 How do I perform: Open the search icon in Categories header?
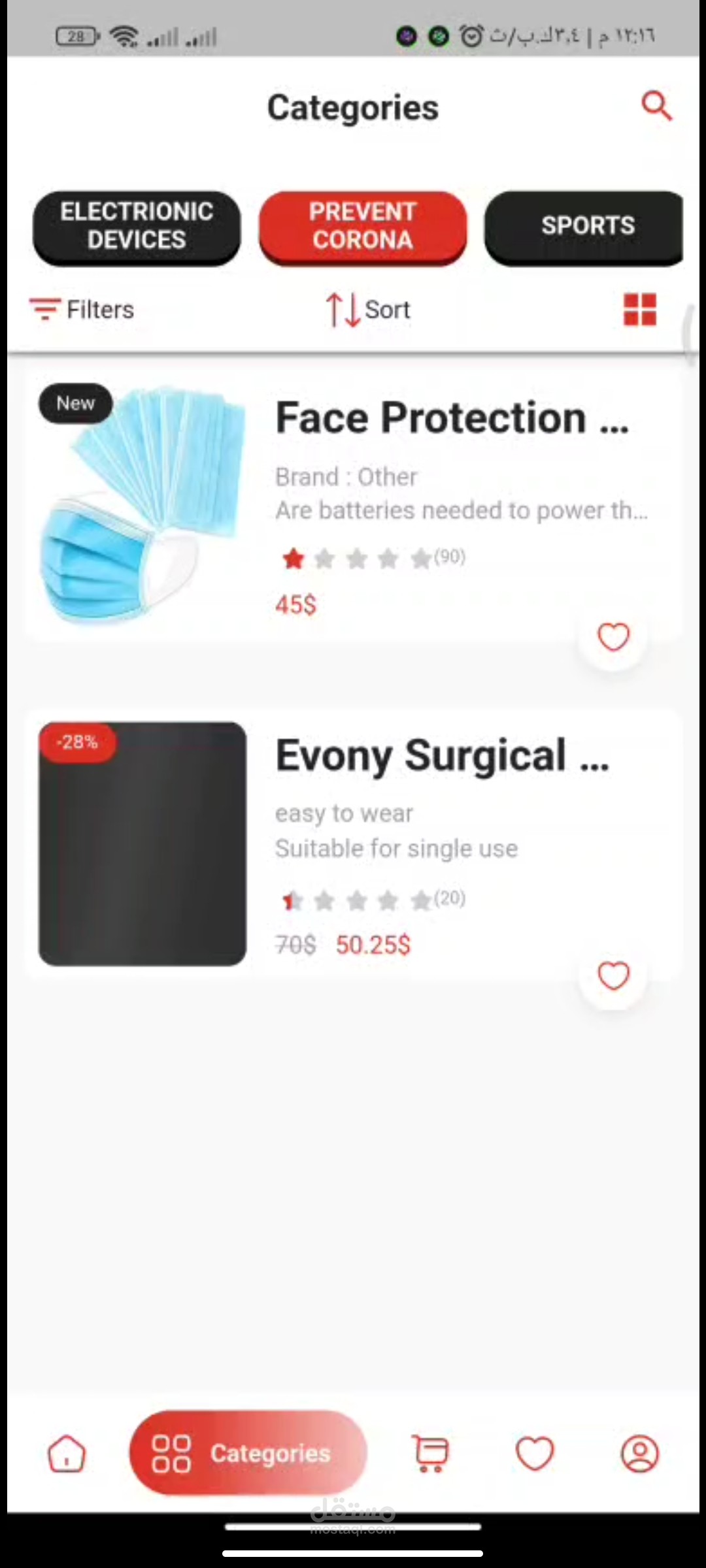point(656,106)
